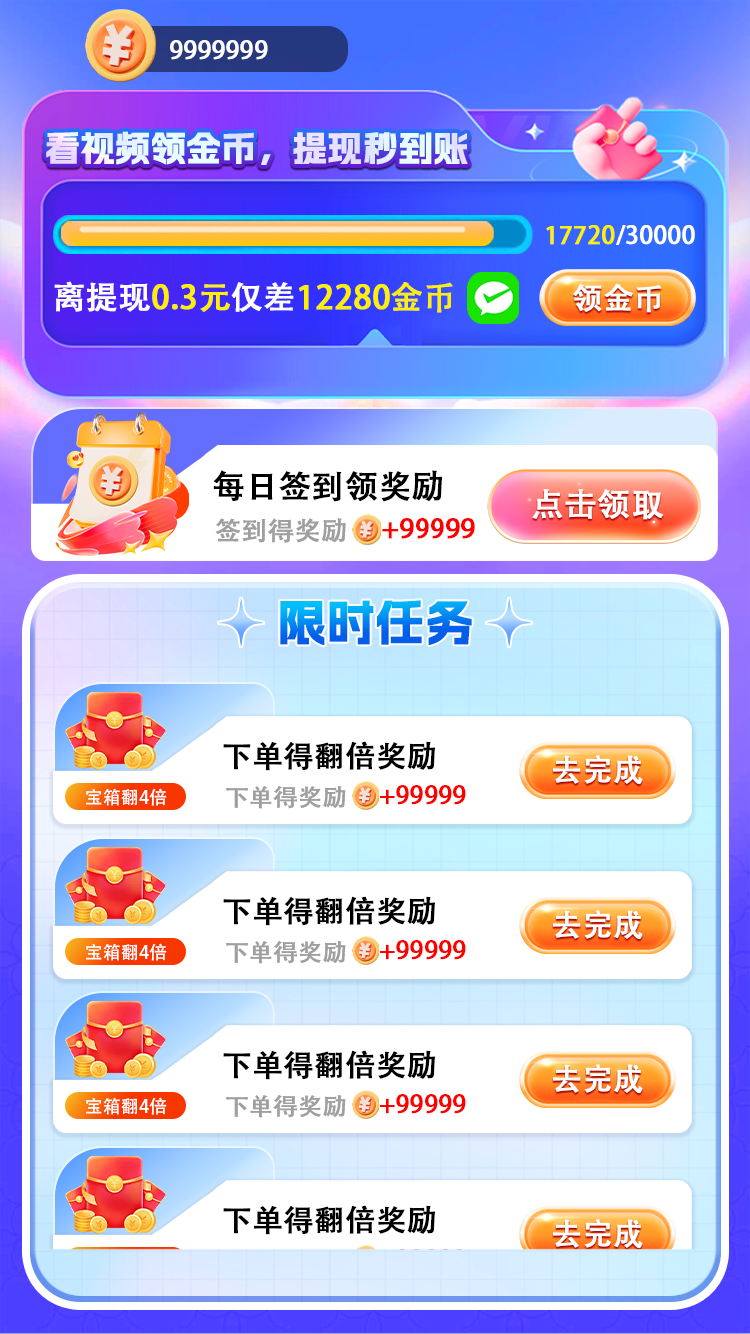
Task: Click the 领金币 button
Action: [x=617, y=297]
